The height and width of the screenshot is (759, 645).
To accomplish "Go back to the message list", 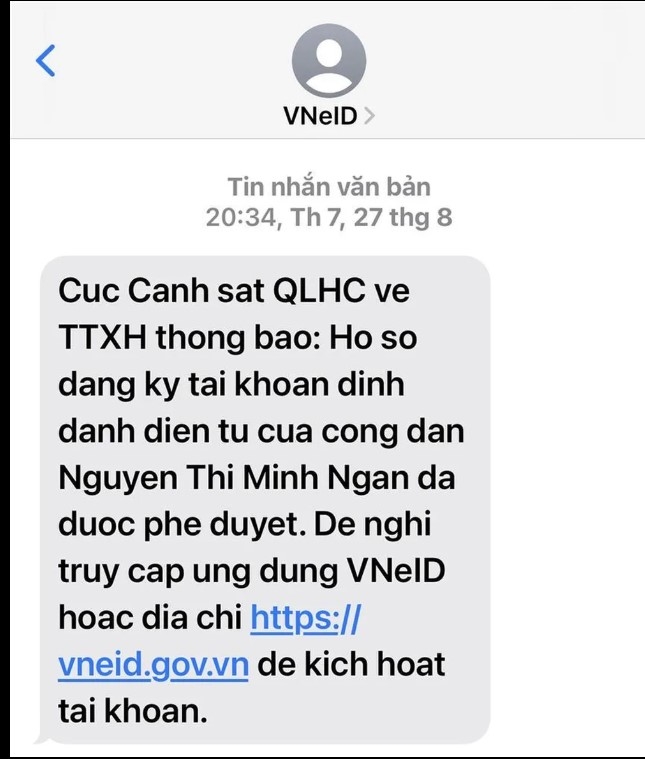I will point(46,61).
